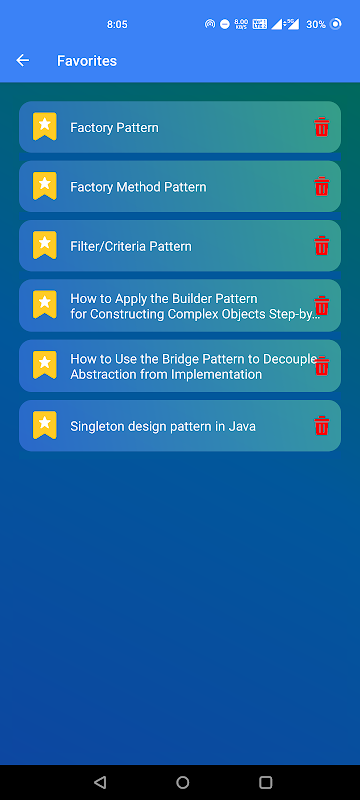
Task: Delete Factory Method Pattern from favorites
Action: (x=321, y=186)
